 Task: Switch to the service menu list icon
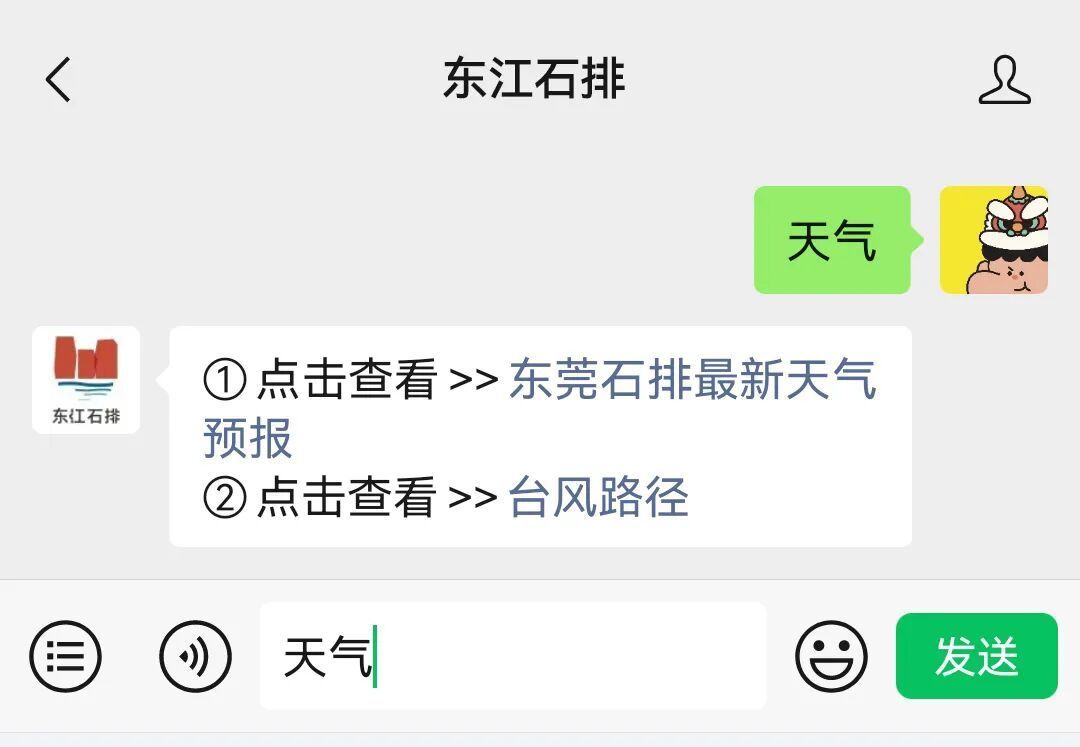coord(66,656)
